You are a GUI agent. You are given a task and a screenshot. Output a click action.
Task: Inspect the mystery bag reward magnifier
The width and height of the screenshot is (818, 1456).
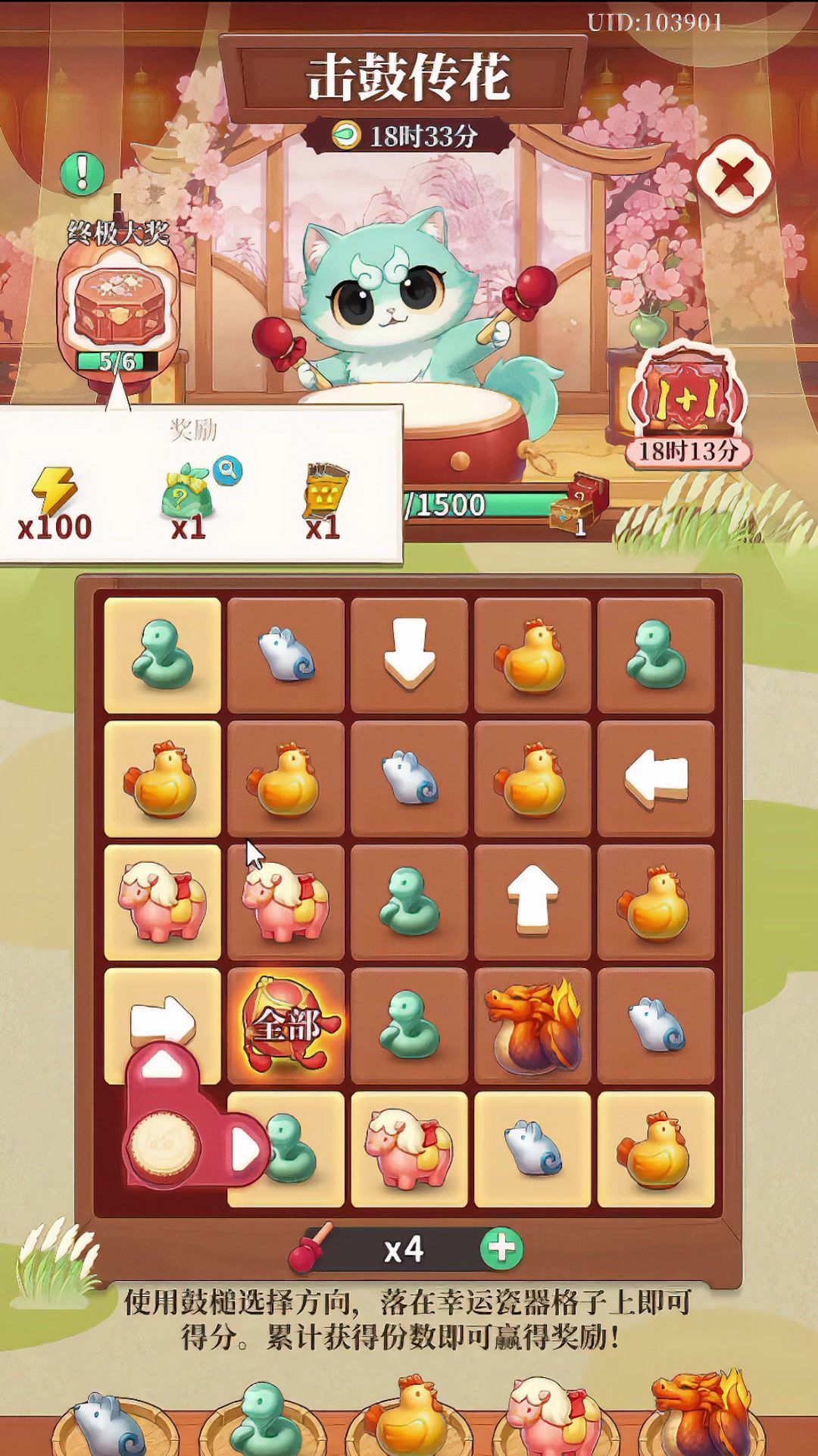tap(226, 470)
